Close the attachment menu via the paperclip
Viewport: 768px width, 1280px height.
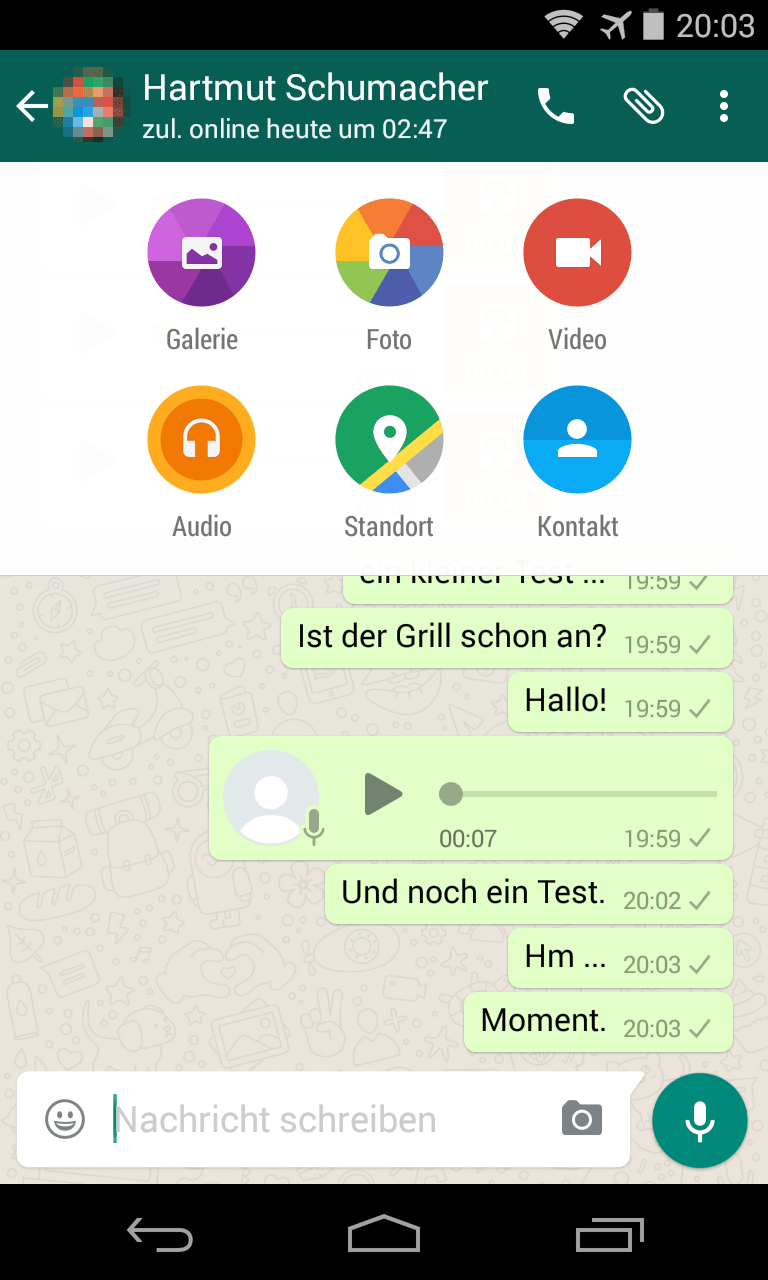click(x=644, y=106)
